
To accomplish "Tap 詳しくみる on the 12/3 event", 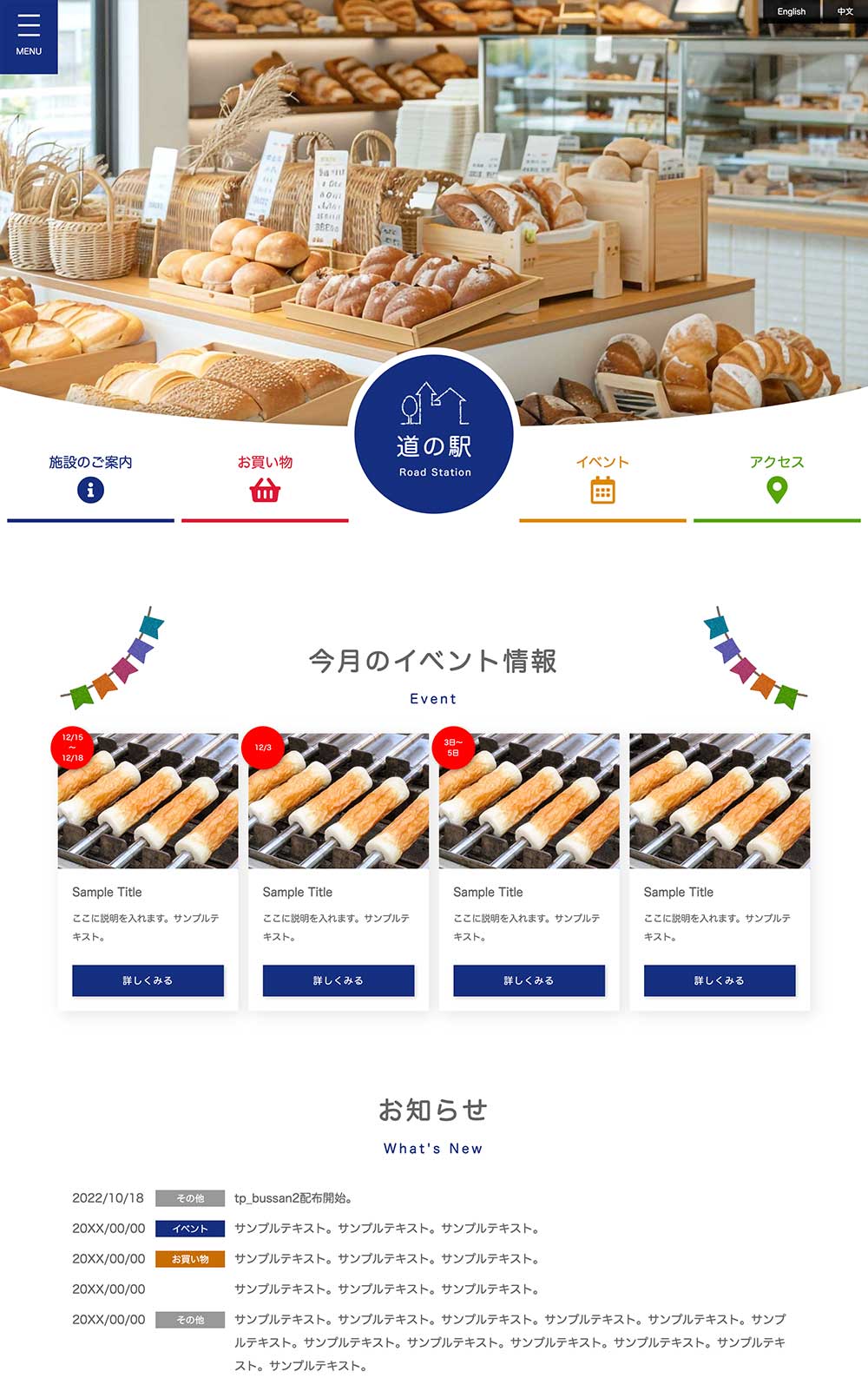I will (339, 980).
